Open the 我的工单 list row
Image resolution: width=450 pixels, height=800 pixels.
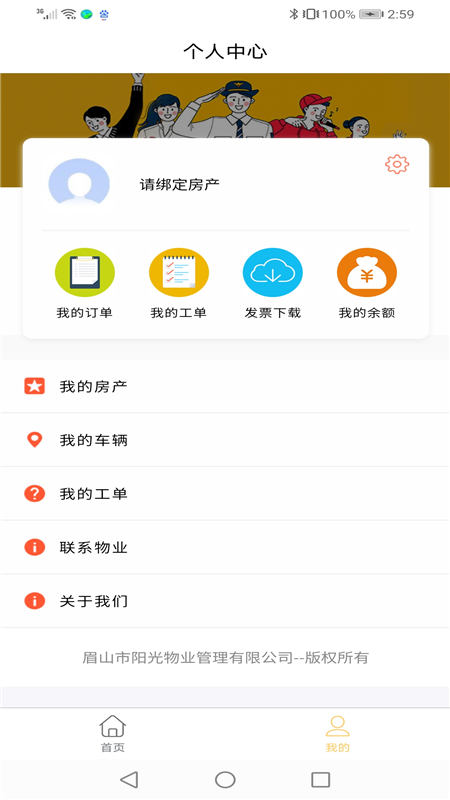(x=225, y=493)
